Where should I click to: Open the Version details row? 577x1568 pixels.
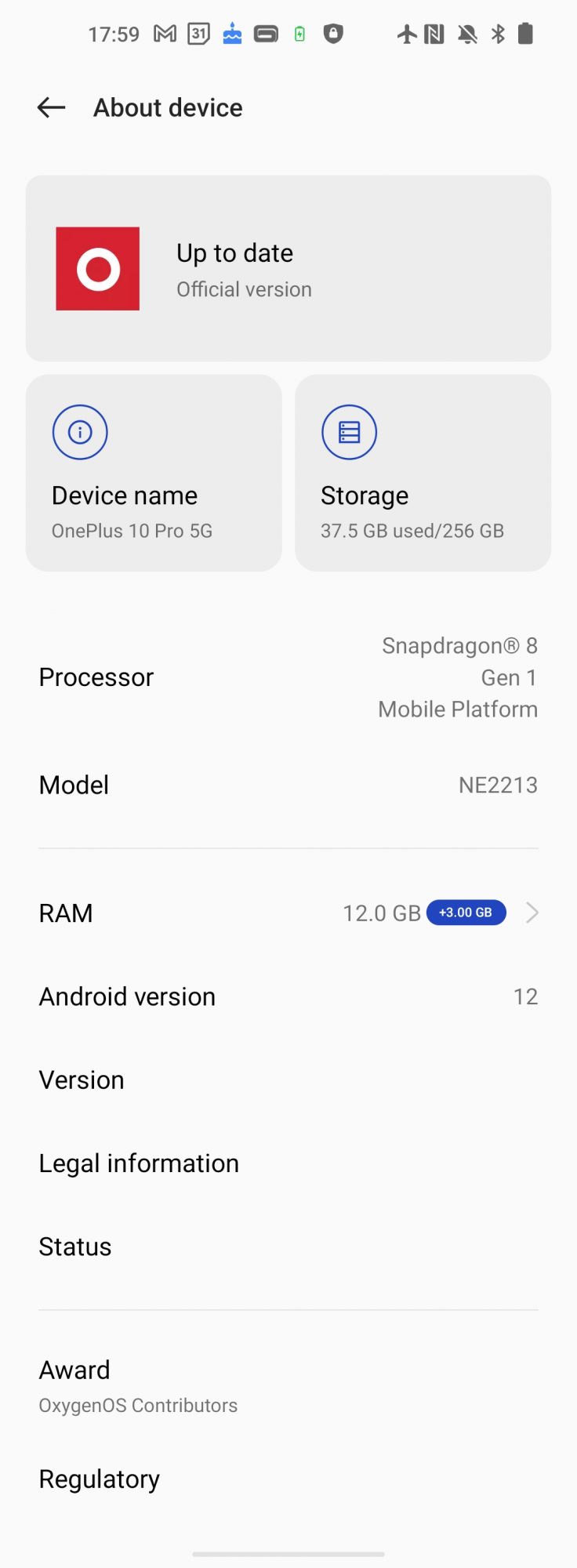[288, 1080]
